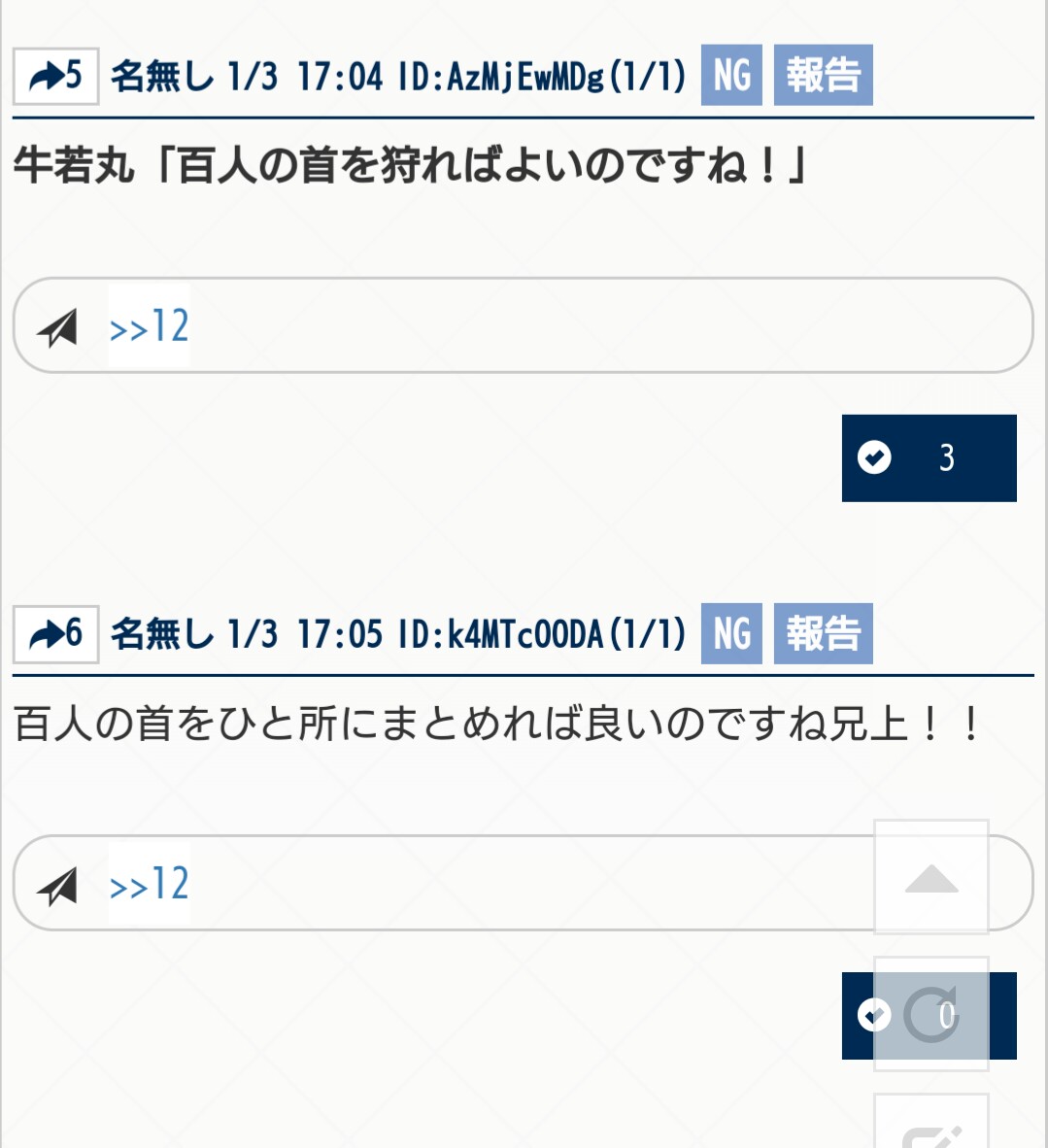This screenshot has width=1048, height=1148.
Task: Reload the thread with the refresh icon
Action: pos(931,1014)
